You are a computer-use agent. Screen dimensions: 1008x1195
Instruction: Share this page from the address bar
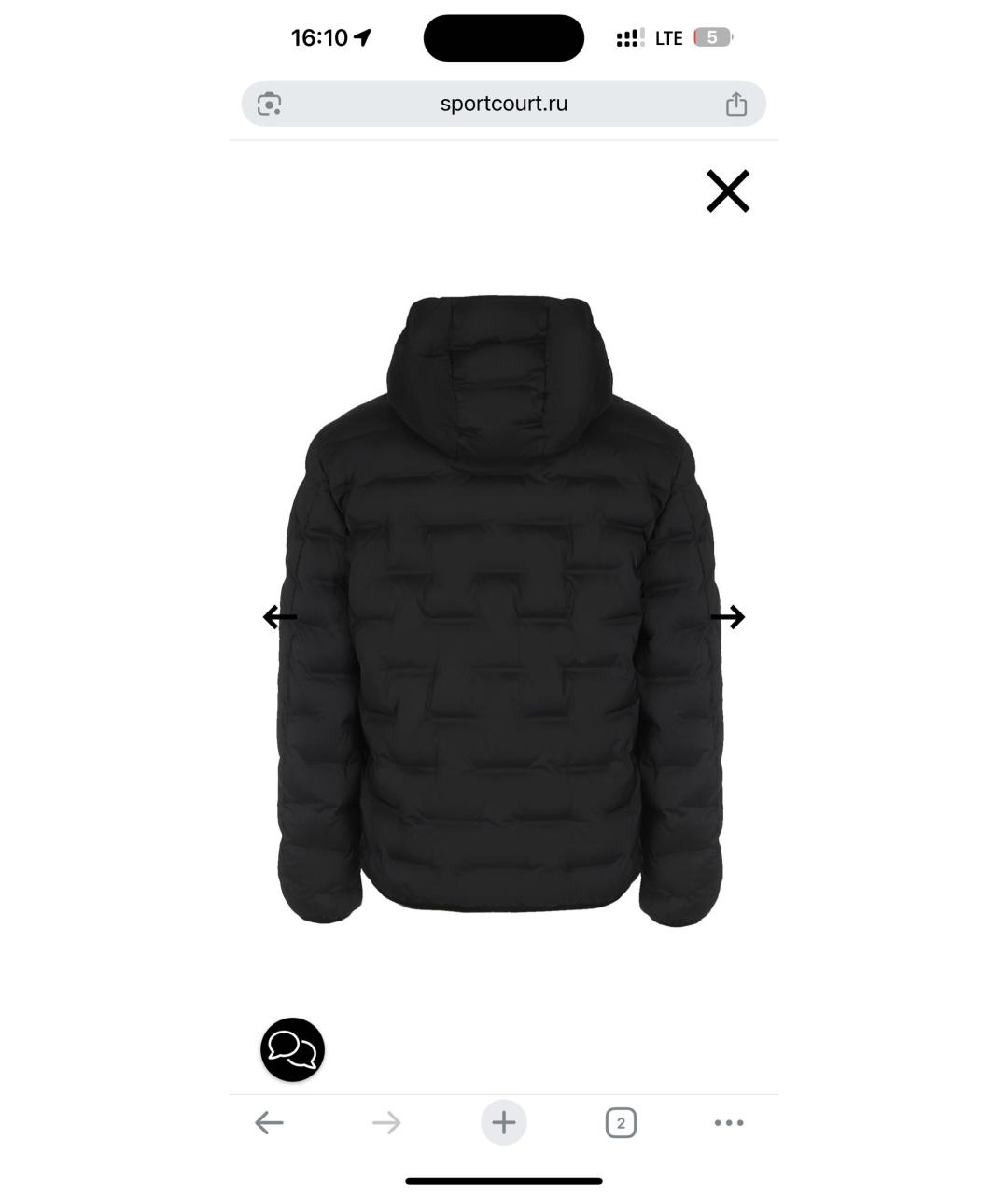click(736, 104)
